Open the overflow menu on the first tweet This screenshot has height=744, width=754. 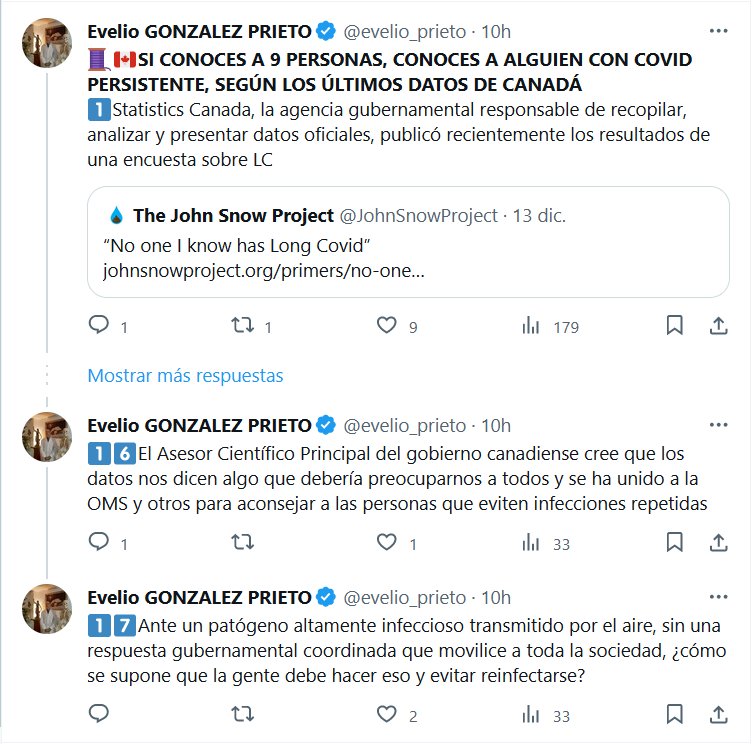718,31
